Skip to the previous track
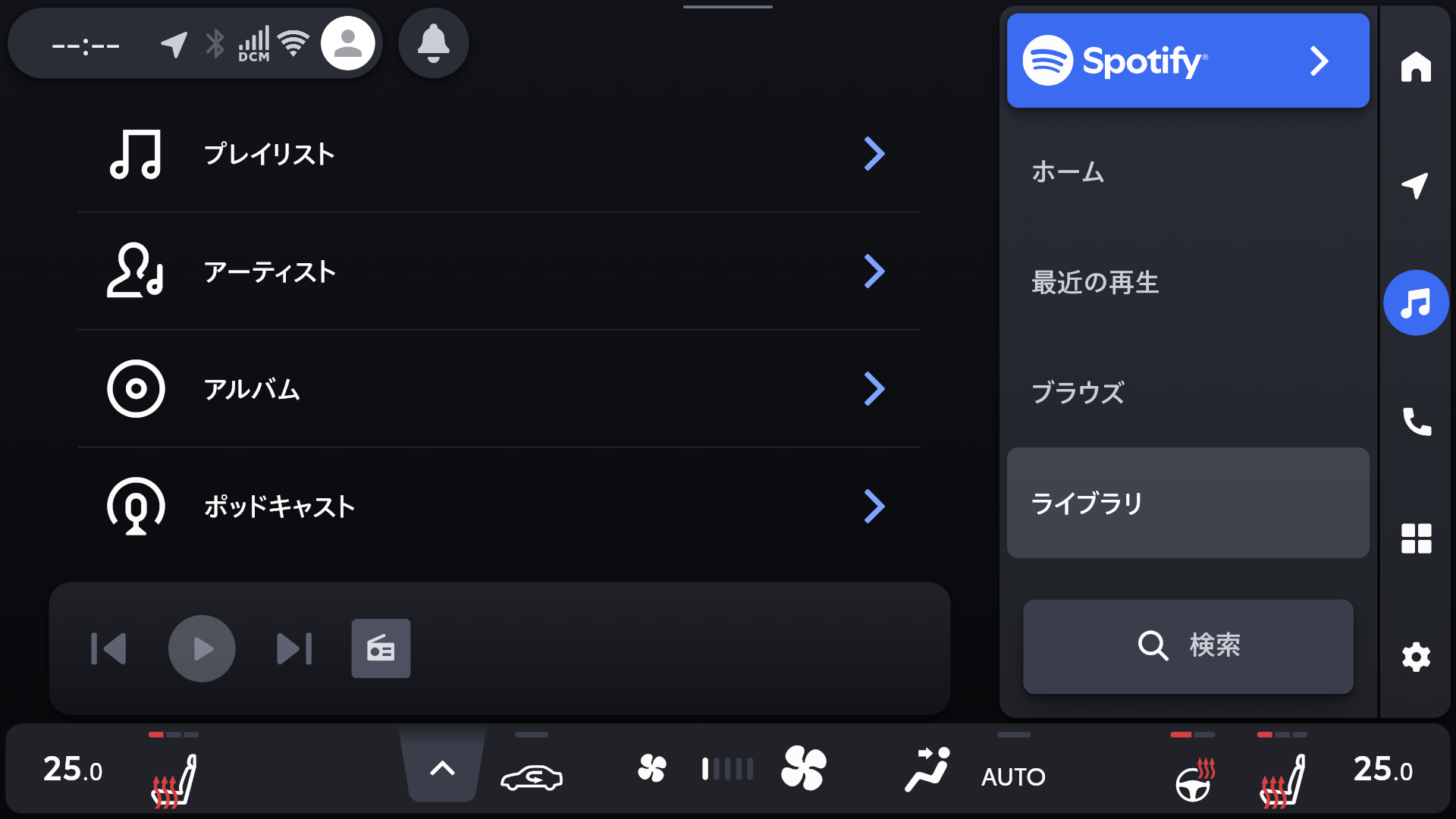Image resolution: width=1456 pixels, height=819 pixels. 108,649
